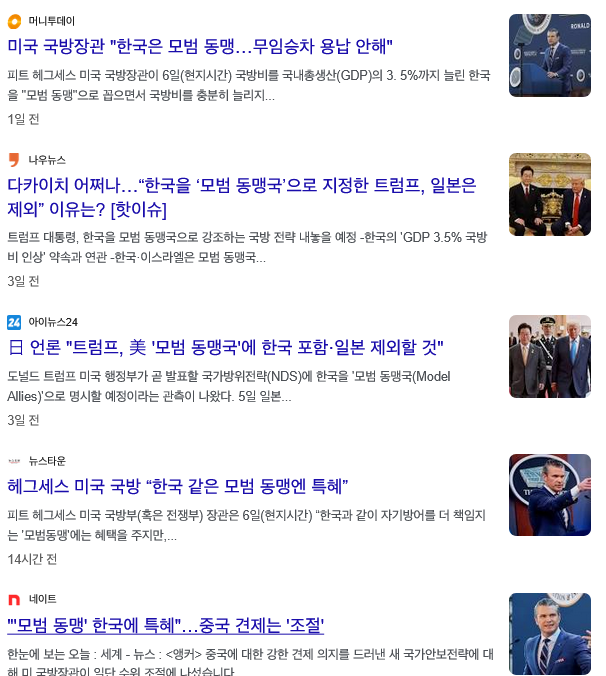
Task: Tap the 아이뉴스24 article's thumbnail image
Action: [549, 356]
